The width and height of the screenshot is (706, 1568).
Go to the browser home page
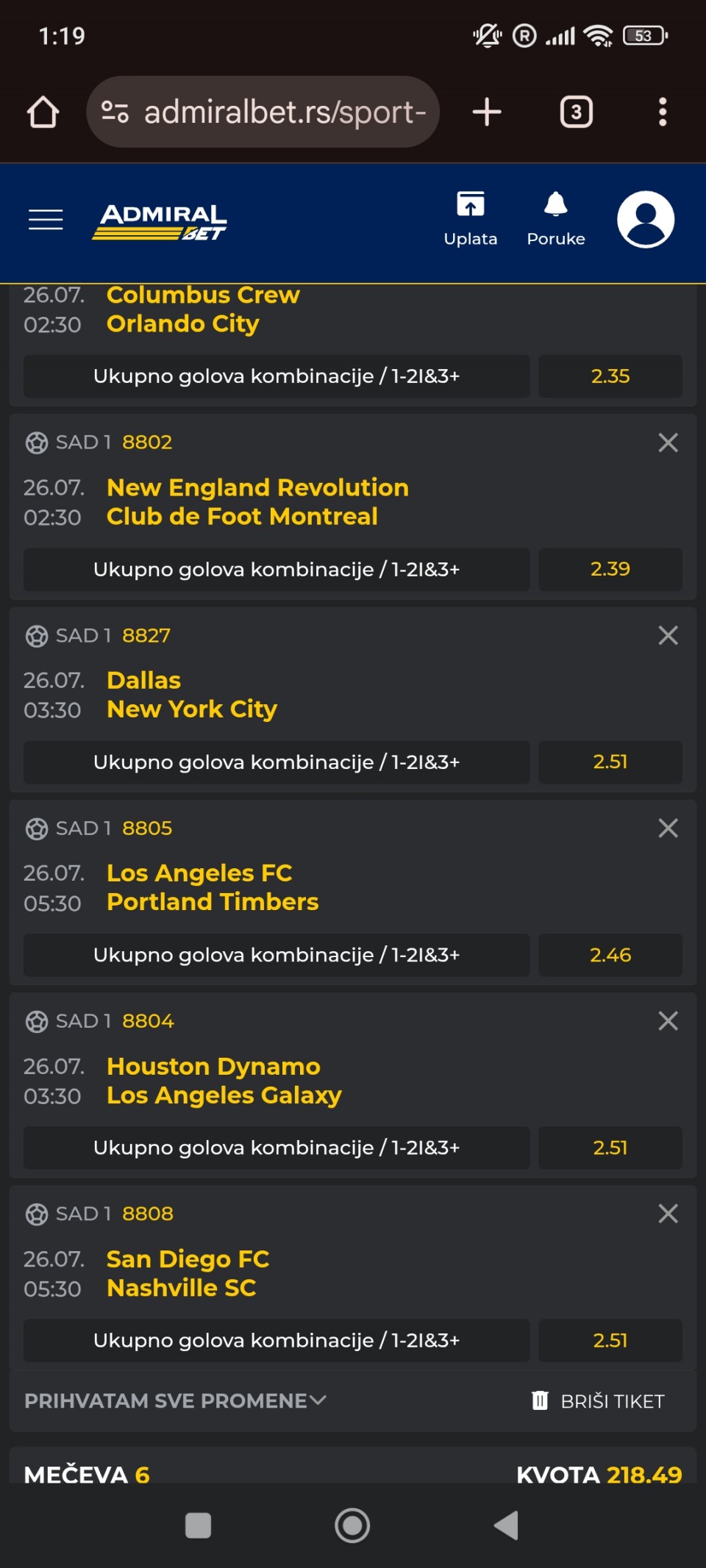(43, 112)
